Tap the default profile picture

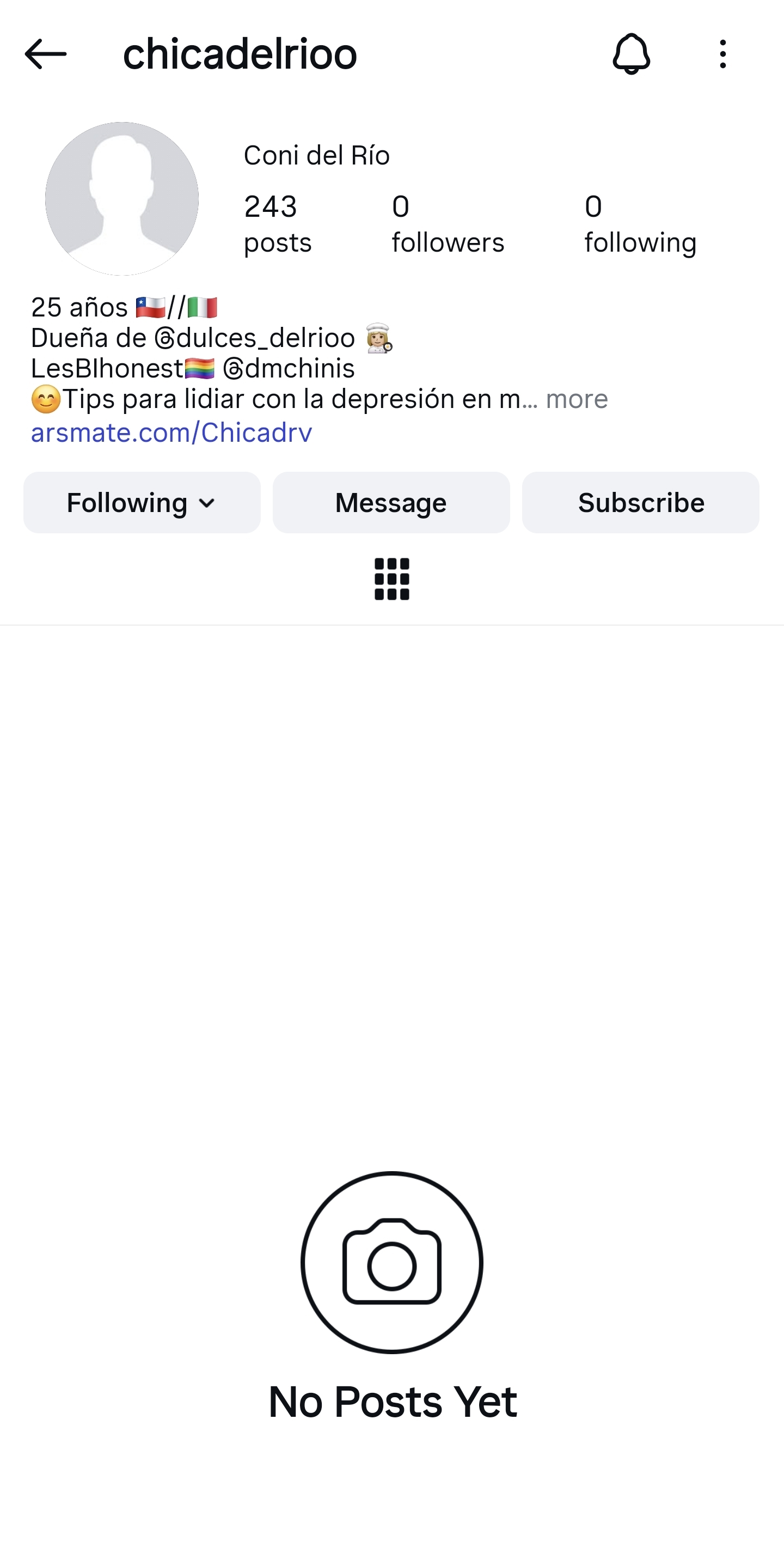coord(122,199)
